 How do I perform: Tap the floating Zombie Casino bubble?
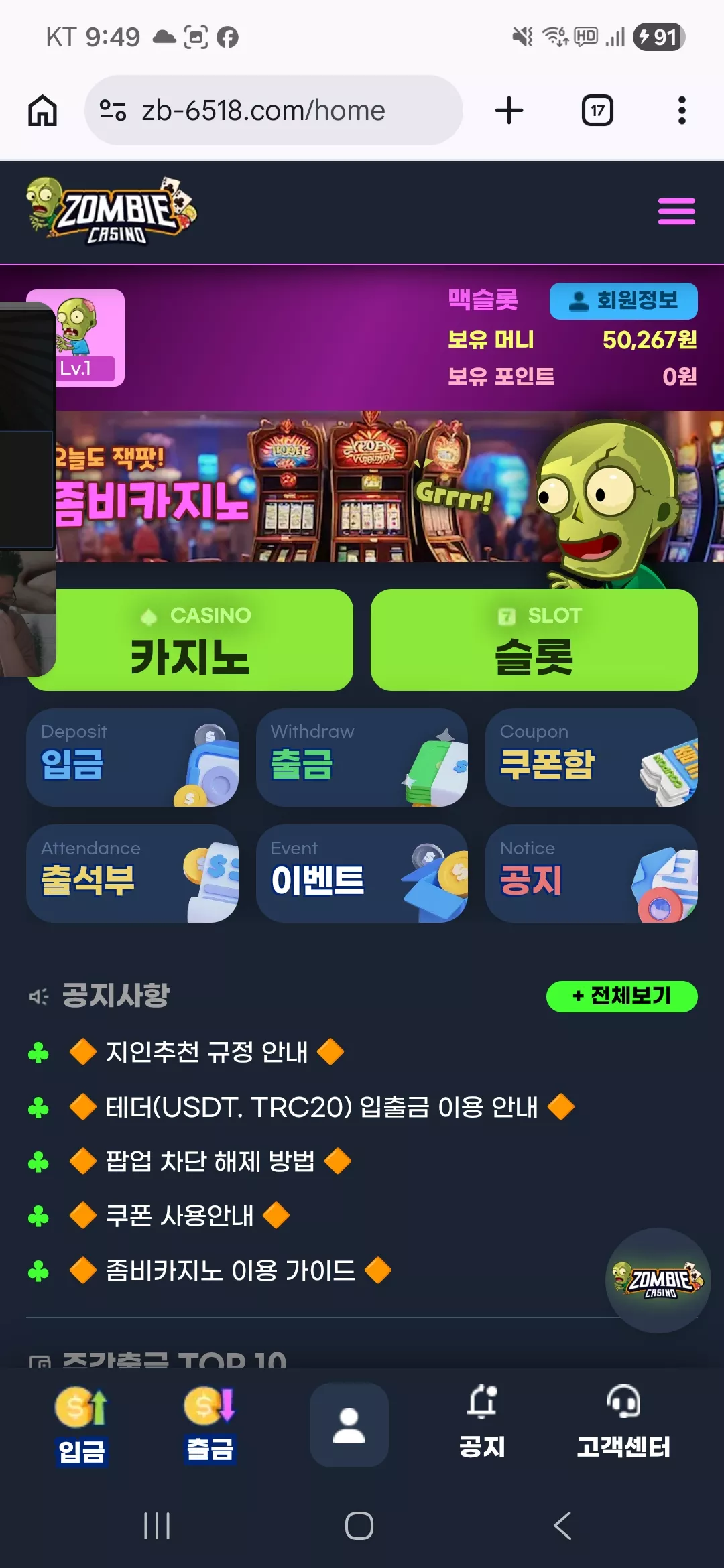tap(658, 1281)
